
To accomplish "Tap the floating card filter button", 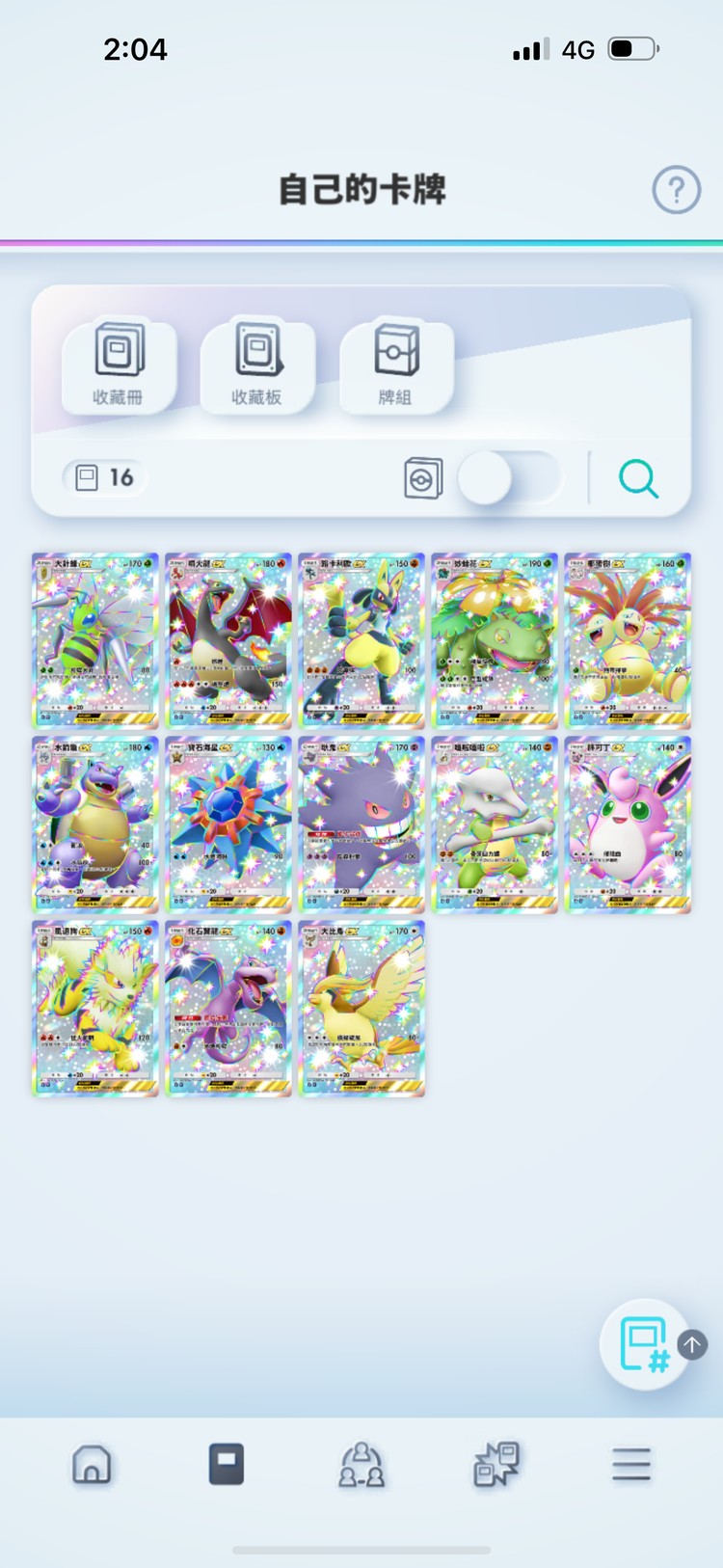I will [644, 1344].
